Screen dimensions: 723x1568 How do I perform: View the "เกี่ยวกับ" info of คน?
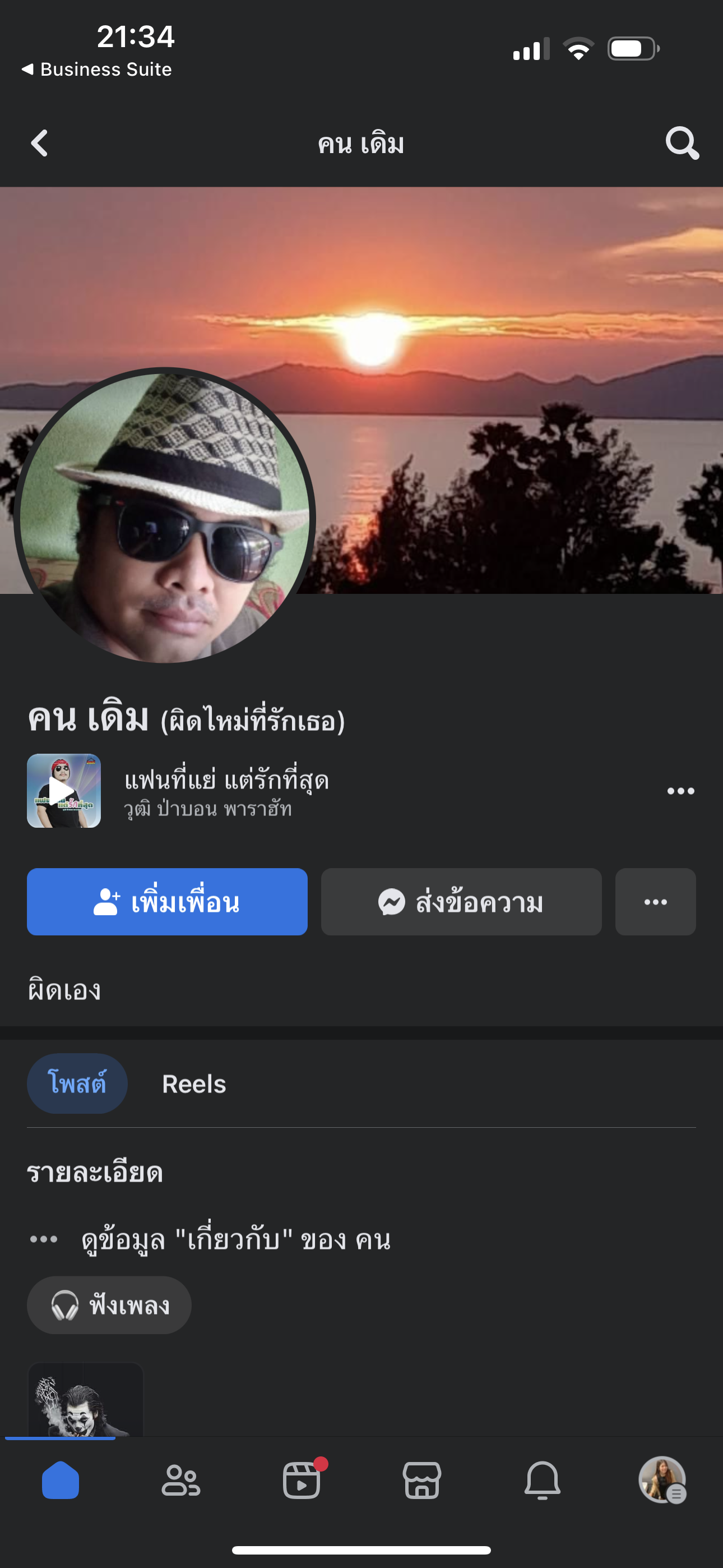235,1239
